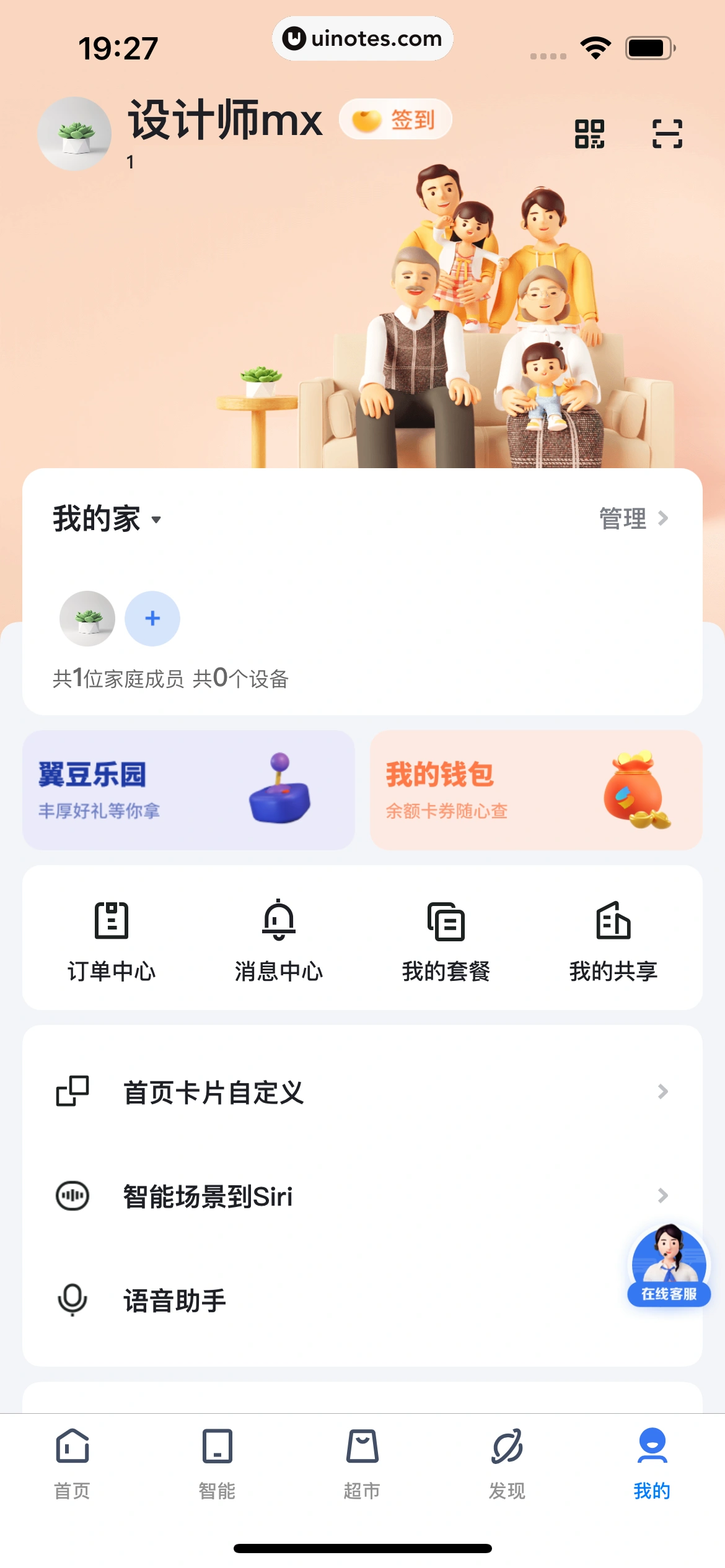This screenshot has width=725, height=1568.
Task: Expand 首页卡片自定义 settings row
Action: (x=362, y=1092)
